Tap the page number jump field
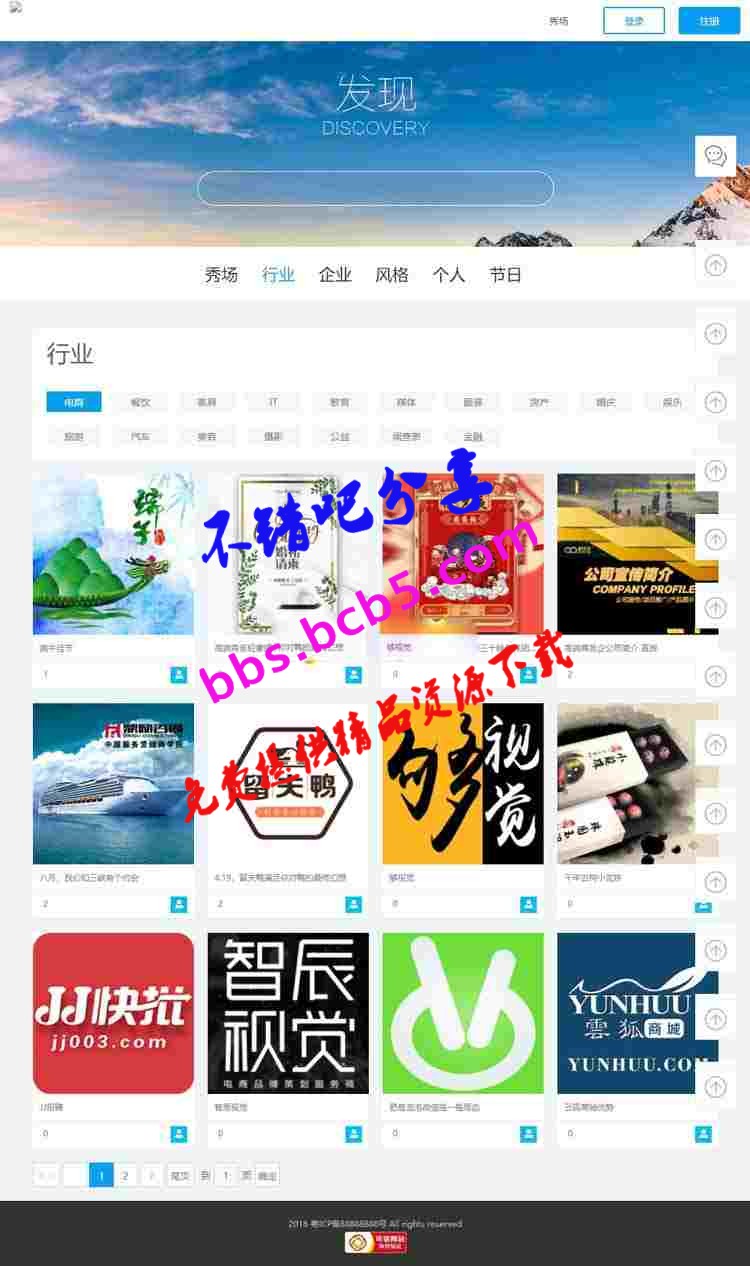750x1266 pixels. (x=226, y=1176)
